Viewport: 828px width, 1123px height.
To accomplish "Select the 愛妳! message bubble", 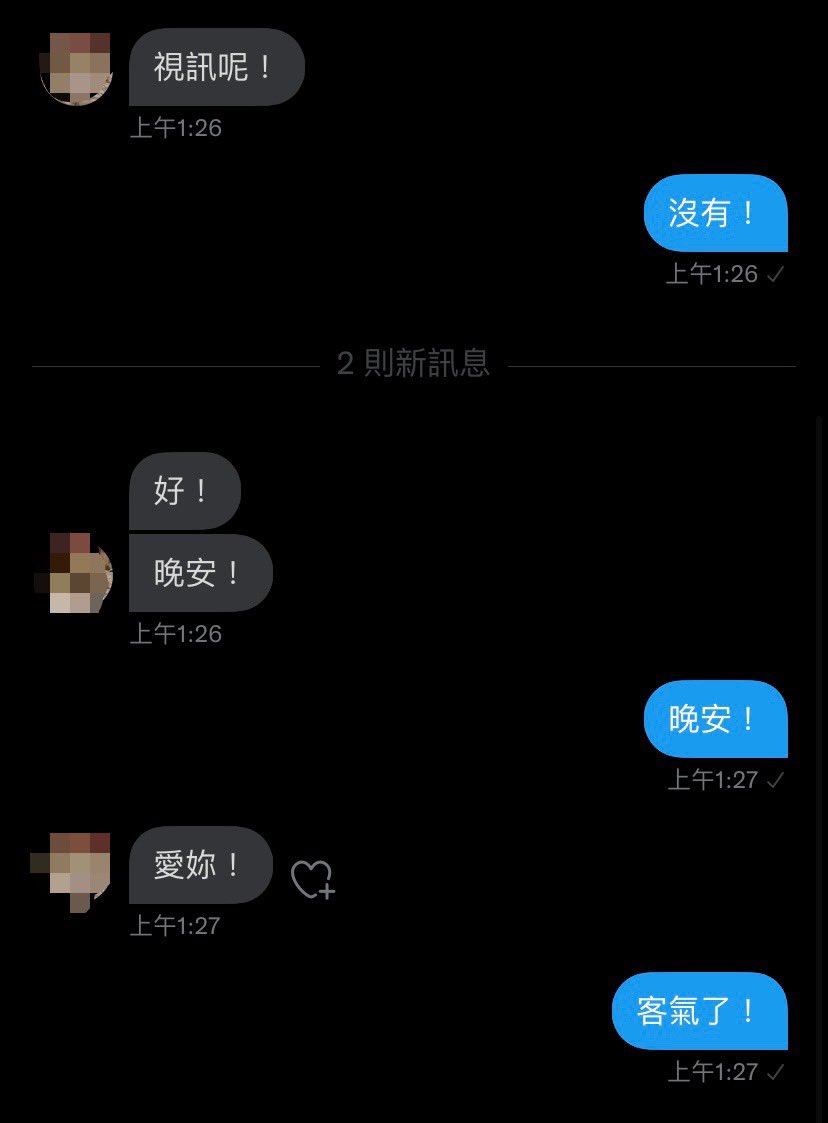I will coord(200,864).
